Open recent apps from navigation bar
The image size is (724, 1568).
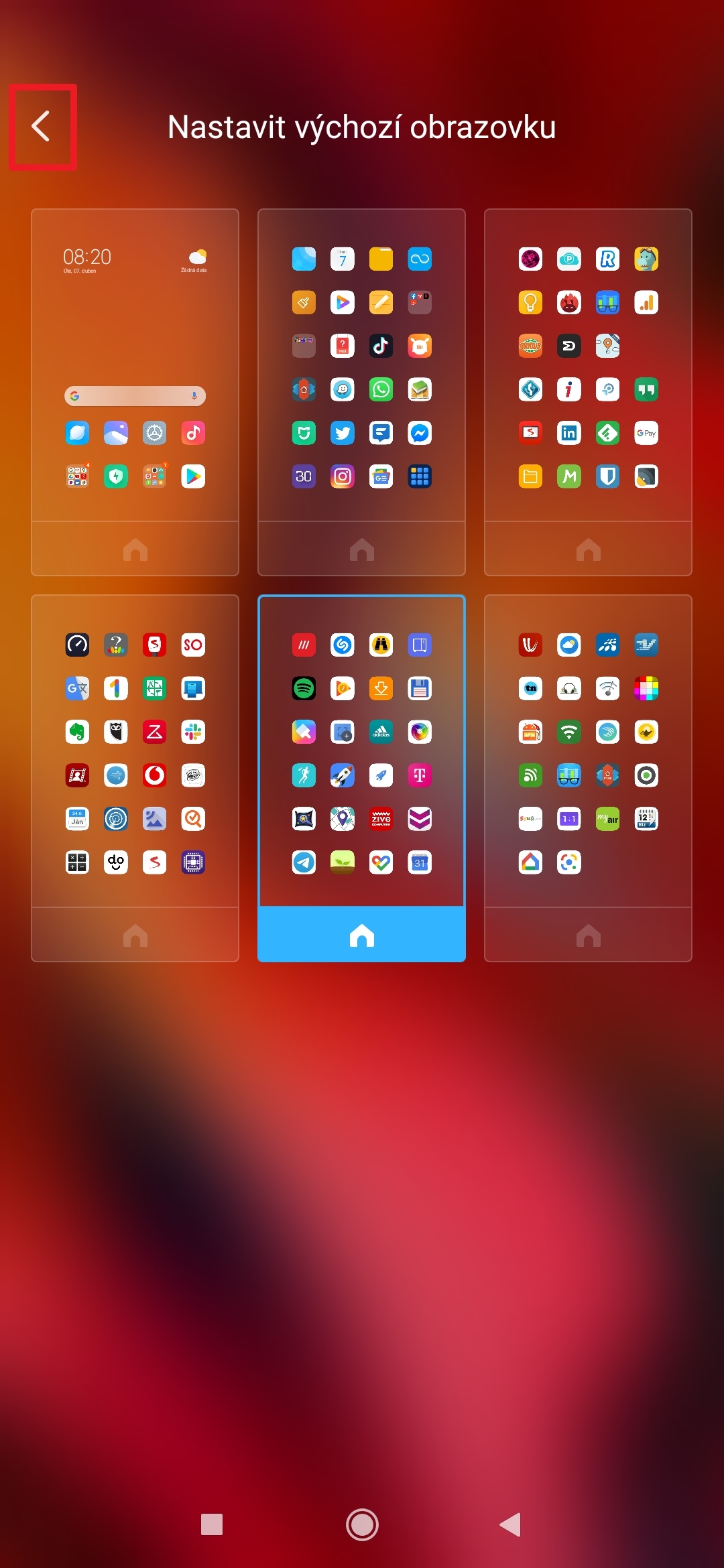[x=212, y=1524]
